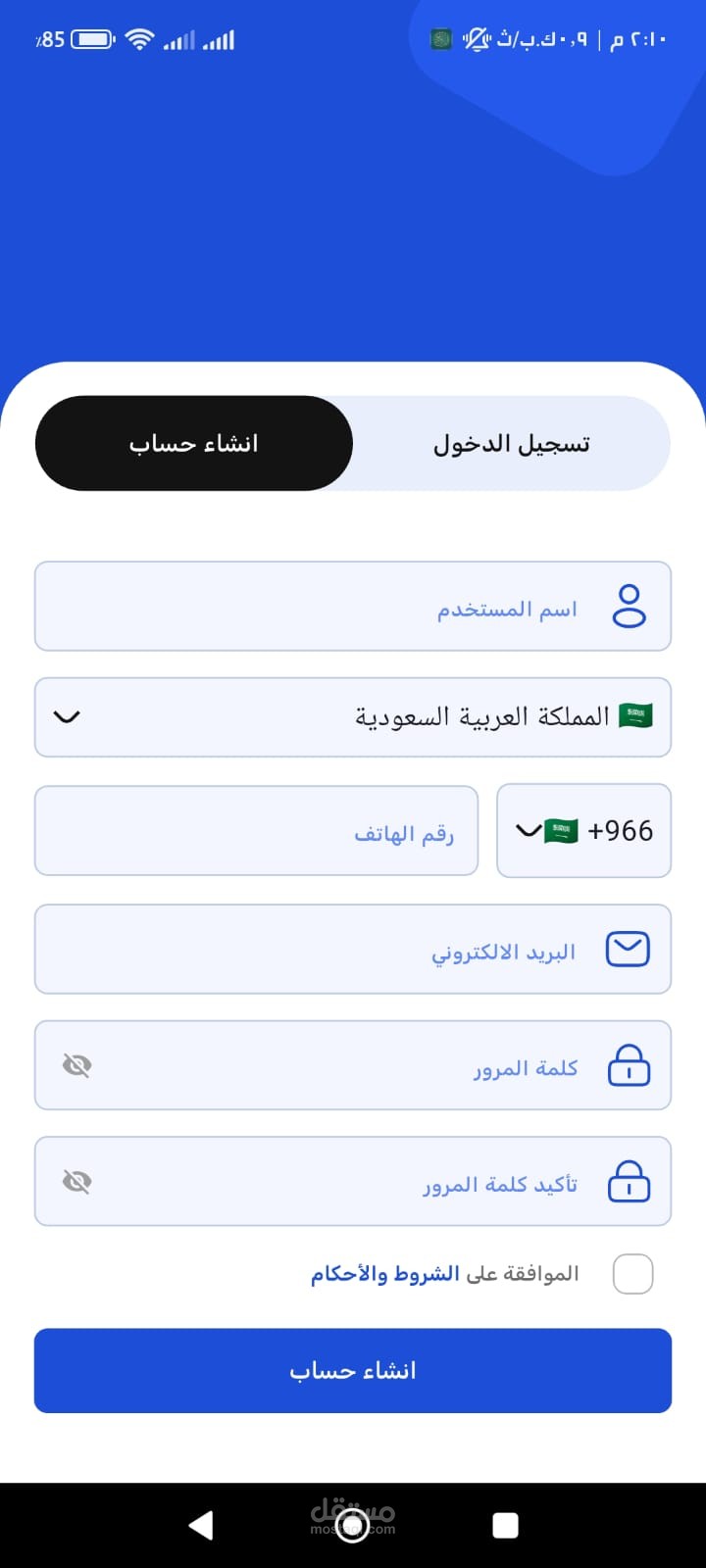706x1568 pixels.
Task: Open the الشروط والأحكام link
Action: coord(385,1273)
